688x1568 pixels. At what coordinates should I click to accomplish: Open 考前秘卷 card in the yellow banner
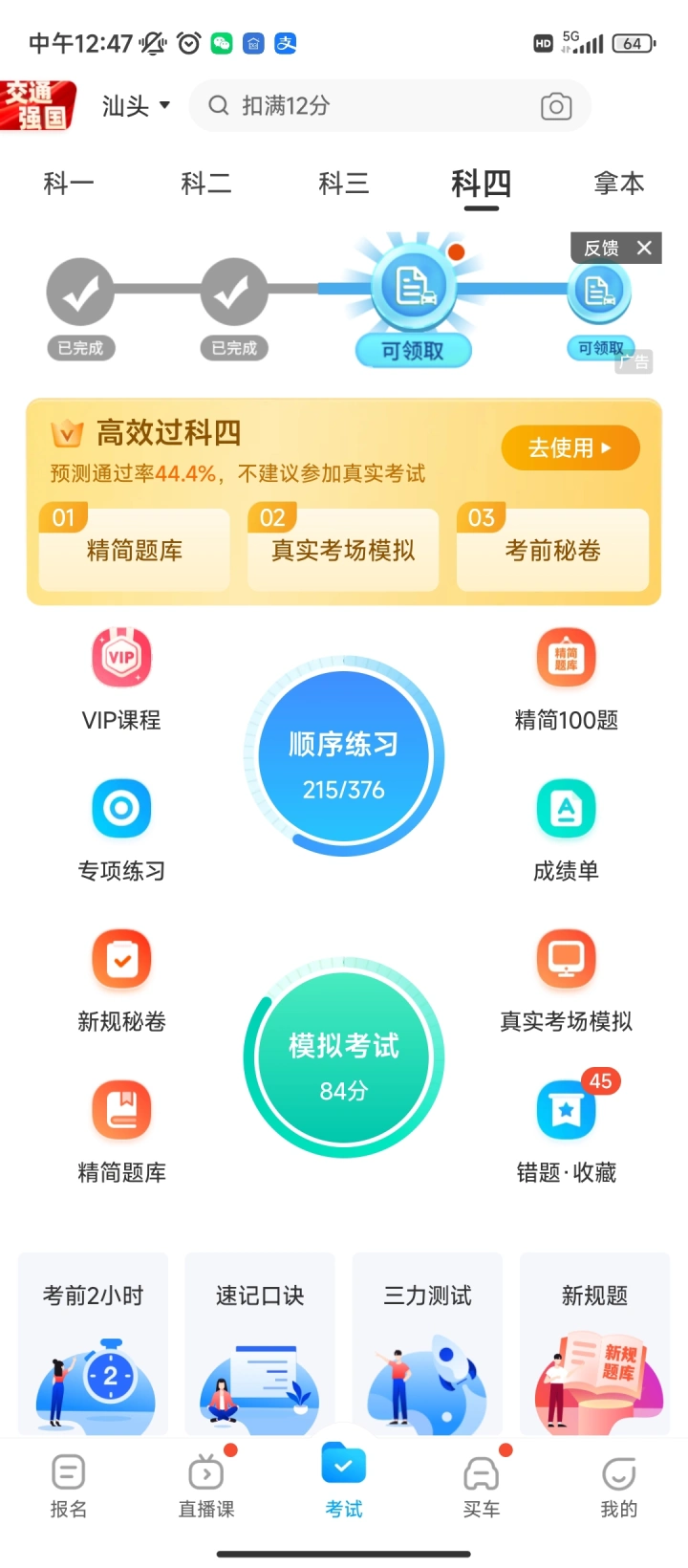pos(552,550)
